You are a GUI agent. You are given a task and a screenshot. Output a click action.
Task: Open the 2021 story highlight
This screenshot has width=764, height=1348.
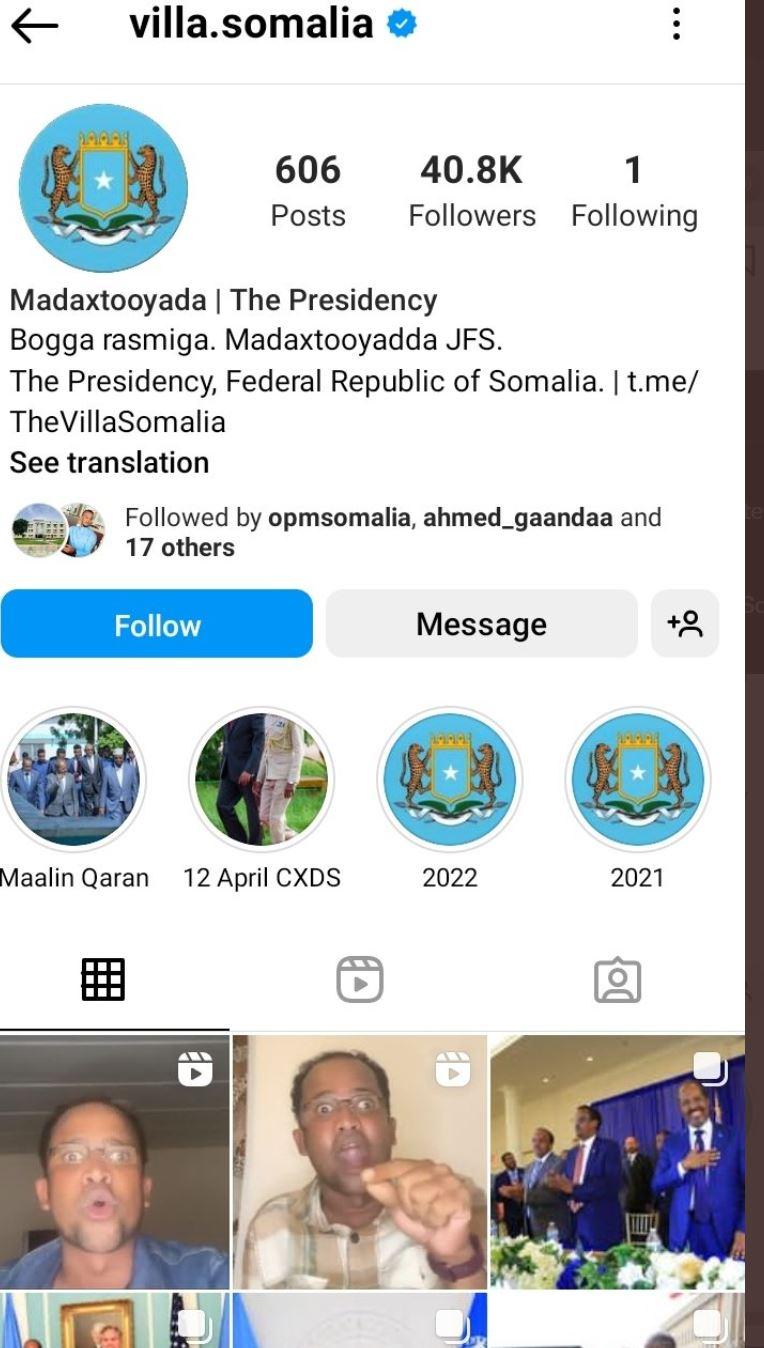click(637, 779)
